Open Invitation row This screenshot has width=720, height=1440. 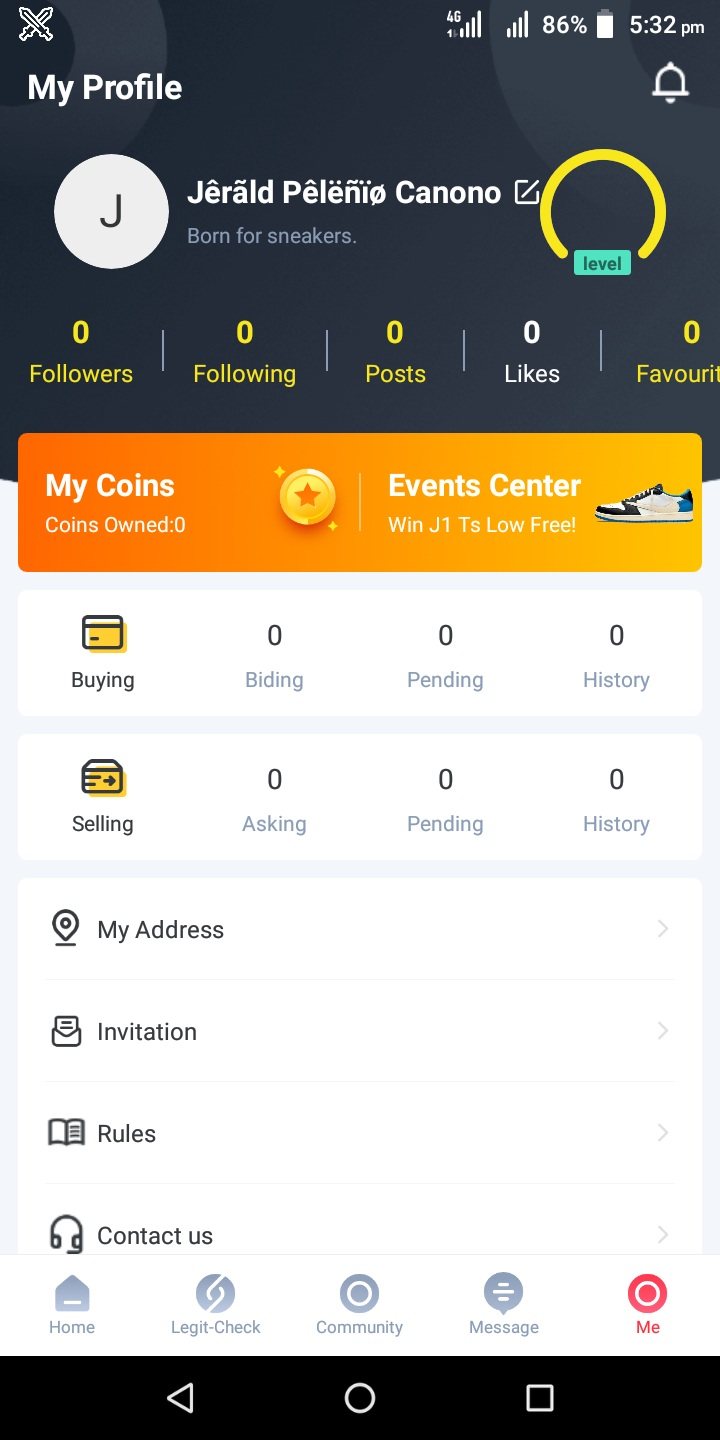(x=360, y=1031)
